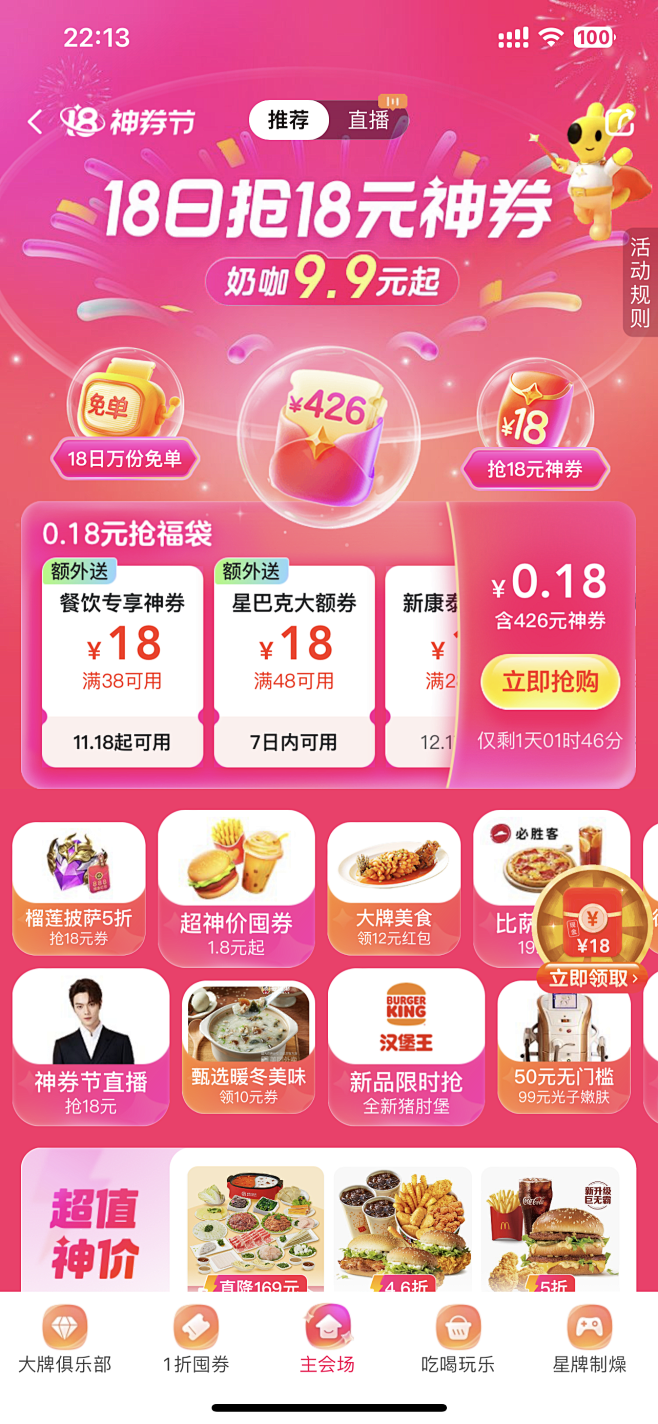Open the 超神价囤券 tile
The image size is (658, 1424).
236,888
